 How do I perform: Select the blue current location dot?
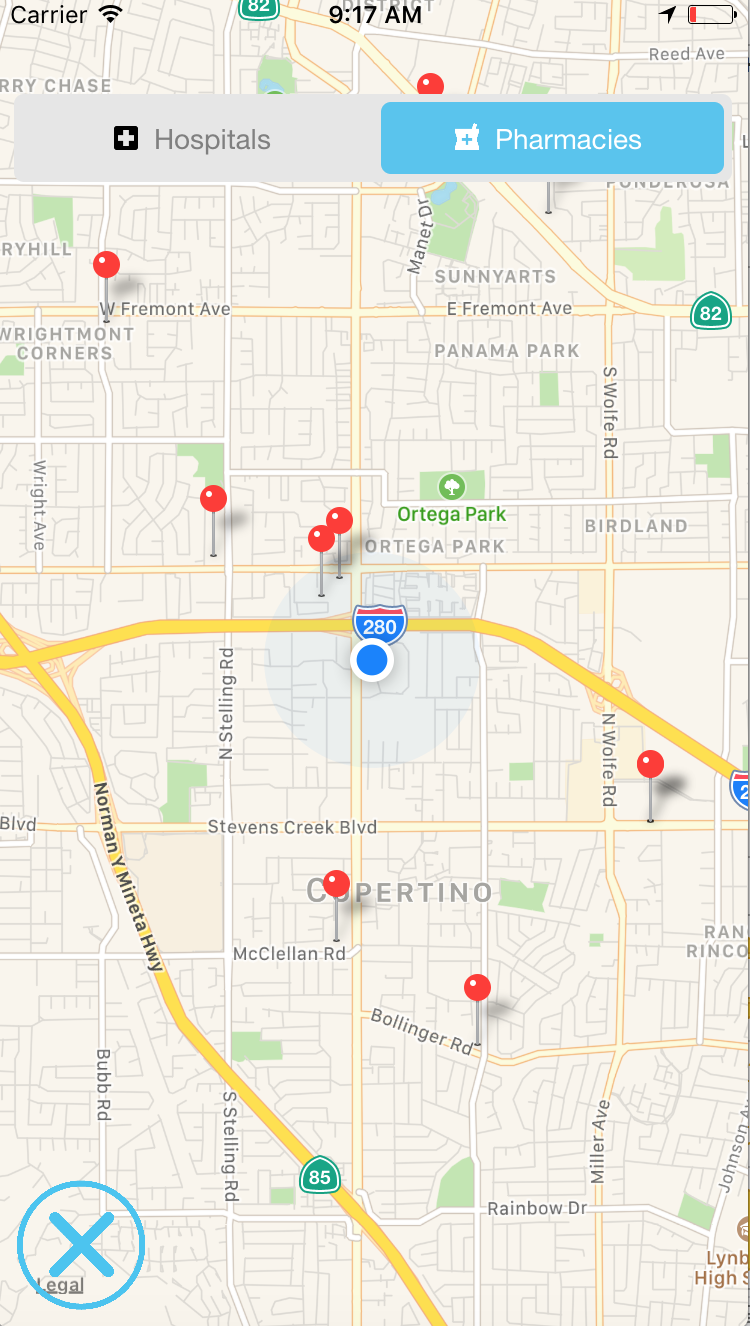click(372, 660)
